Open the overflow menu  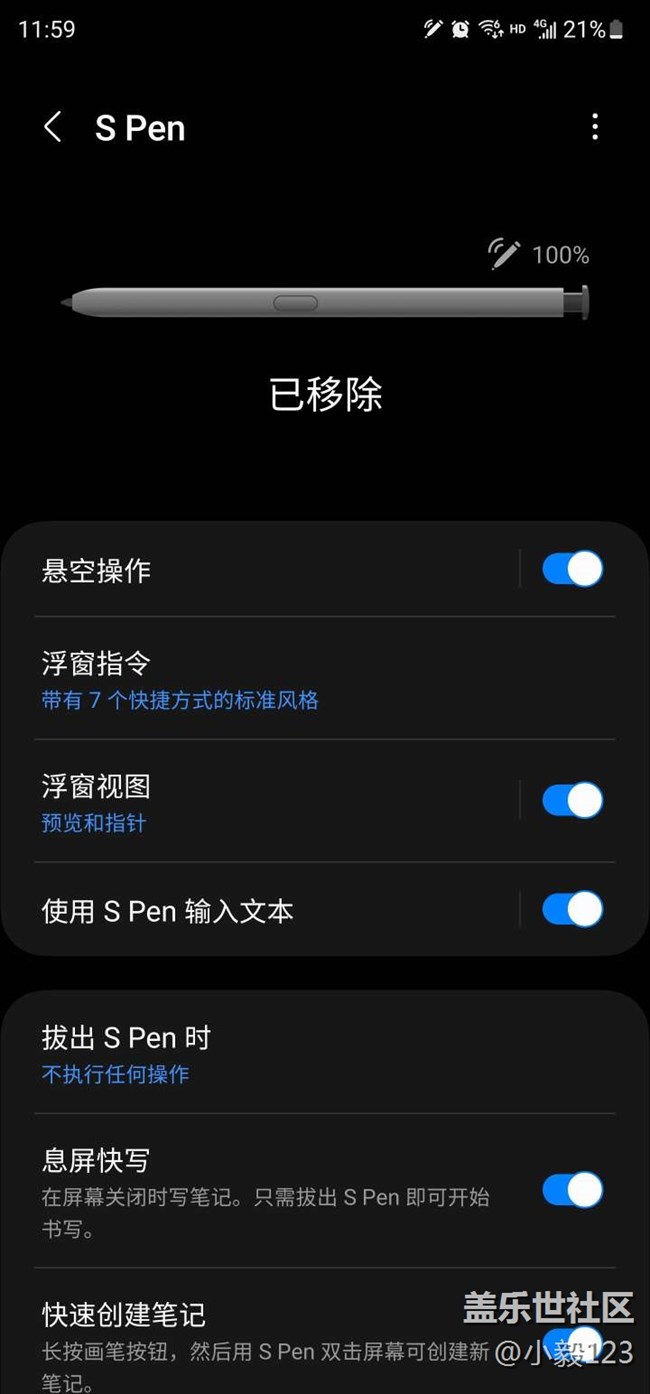(x=595, y=127)
